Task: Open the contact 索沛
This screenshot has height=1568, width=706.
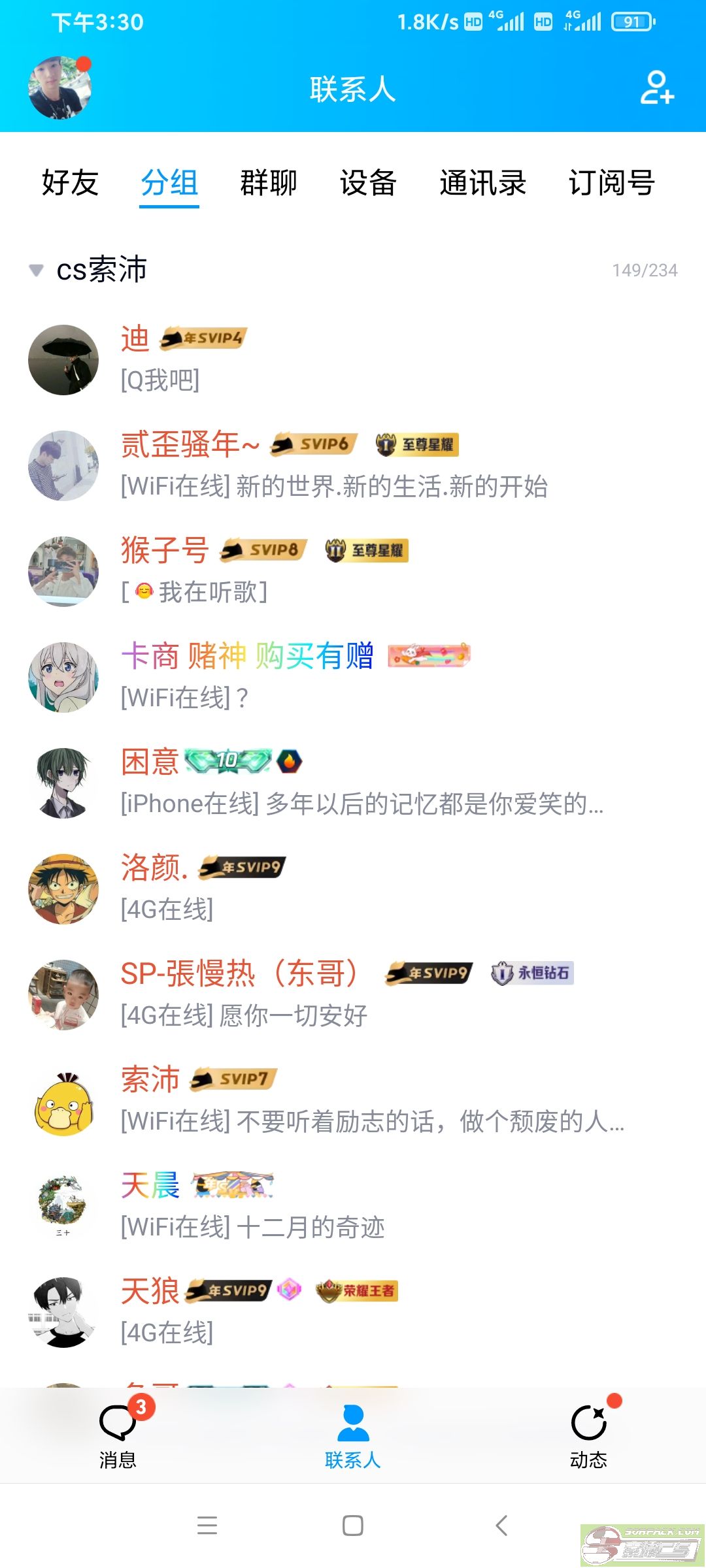Action: coord(353,1100)
